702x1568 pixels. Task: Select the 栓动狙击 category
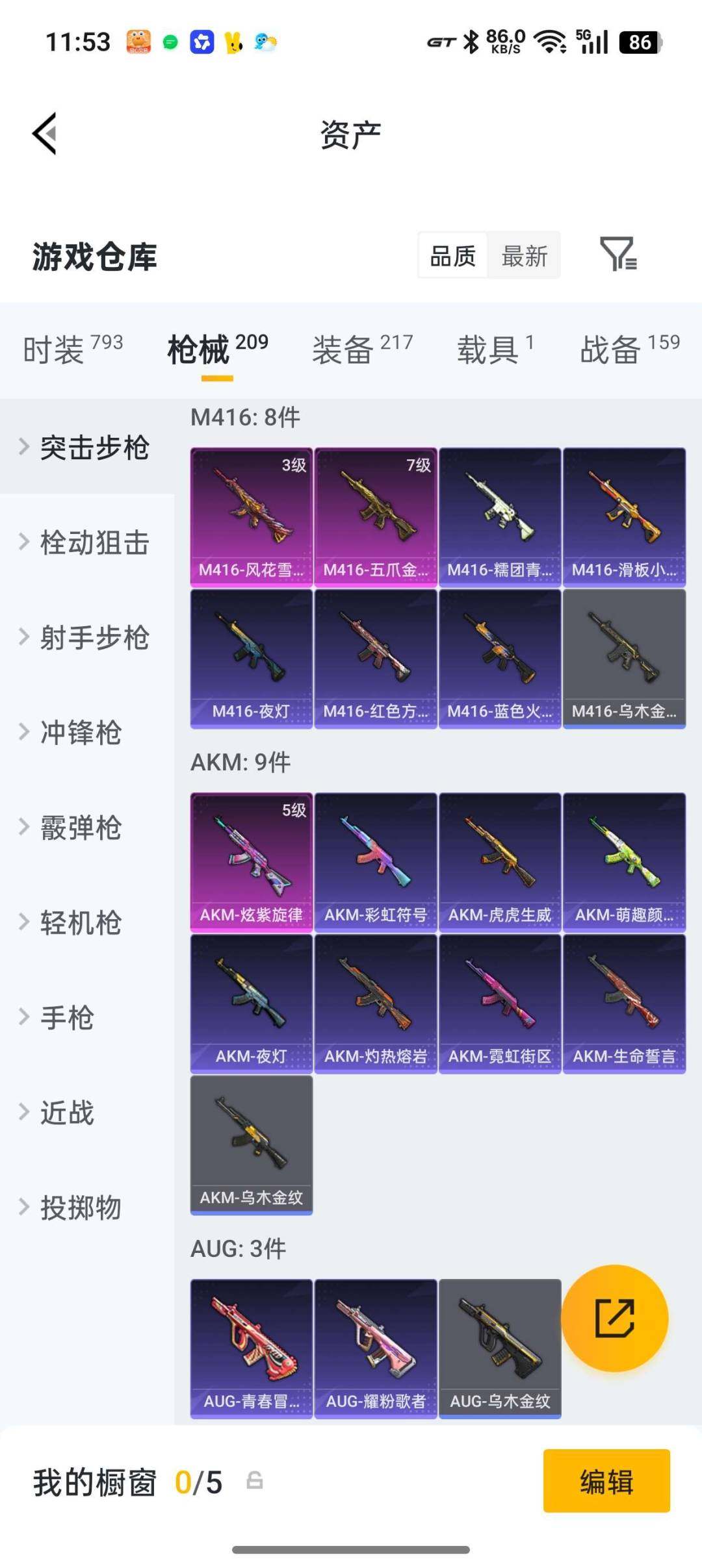[94, 542]
